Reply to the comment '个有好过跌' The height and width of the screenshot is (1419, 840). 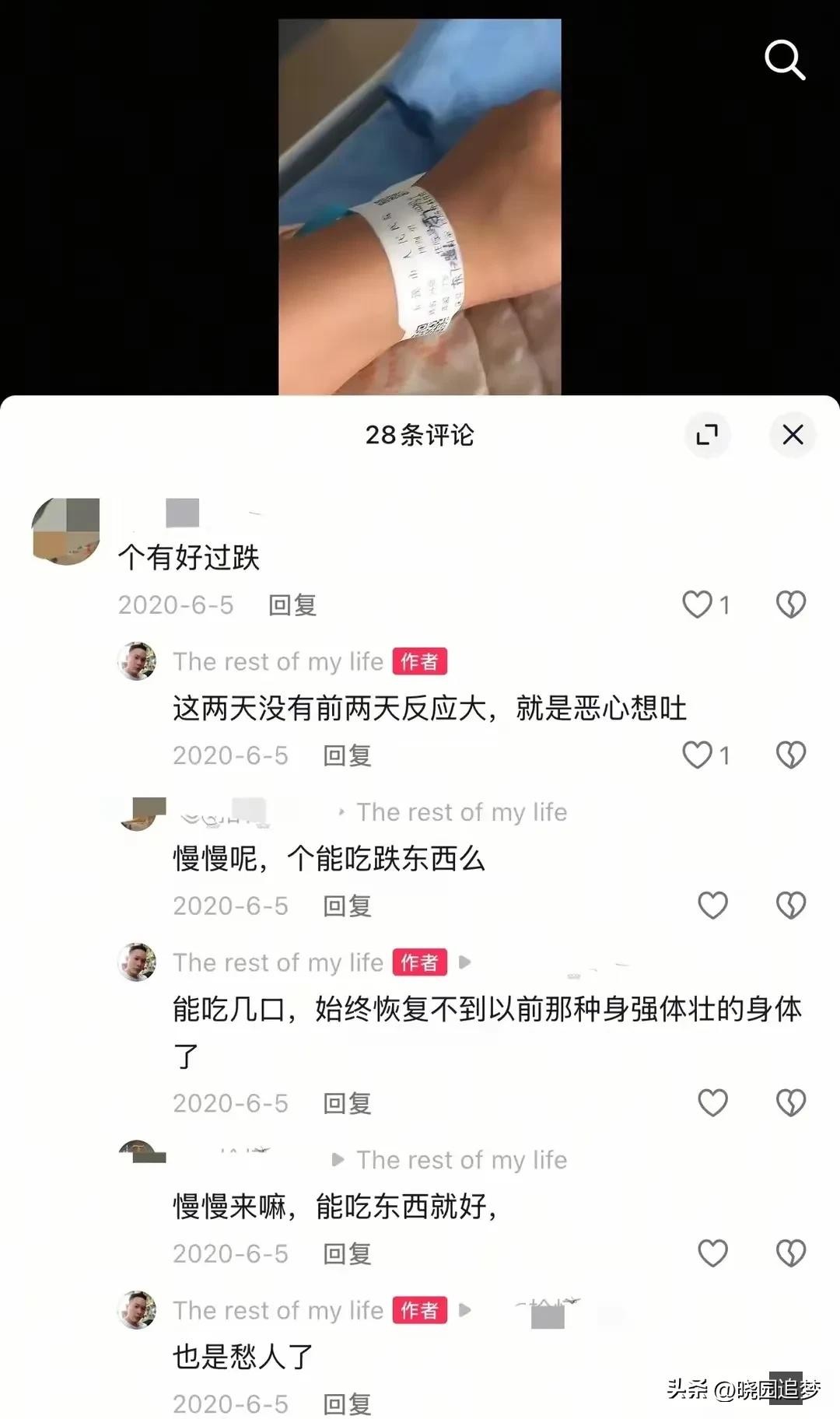[292, 605]
